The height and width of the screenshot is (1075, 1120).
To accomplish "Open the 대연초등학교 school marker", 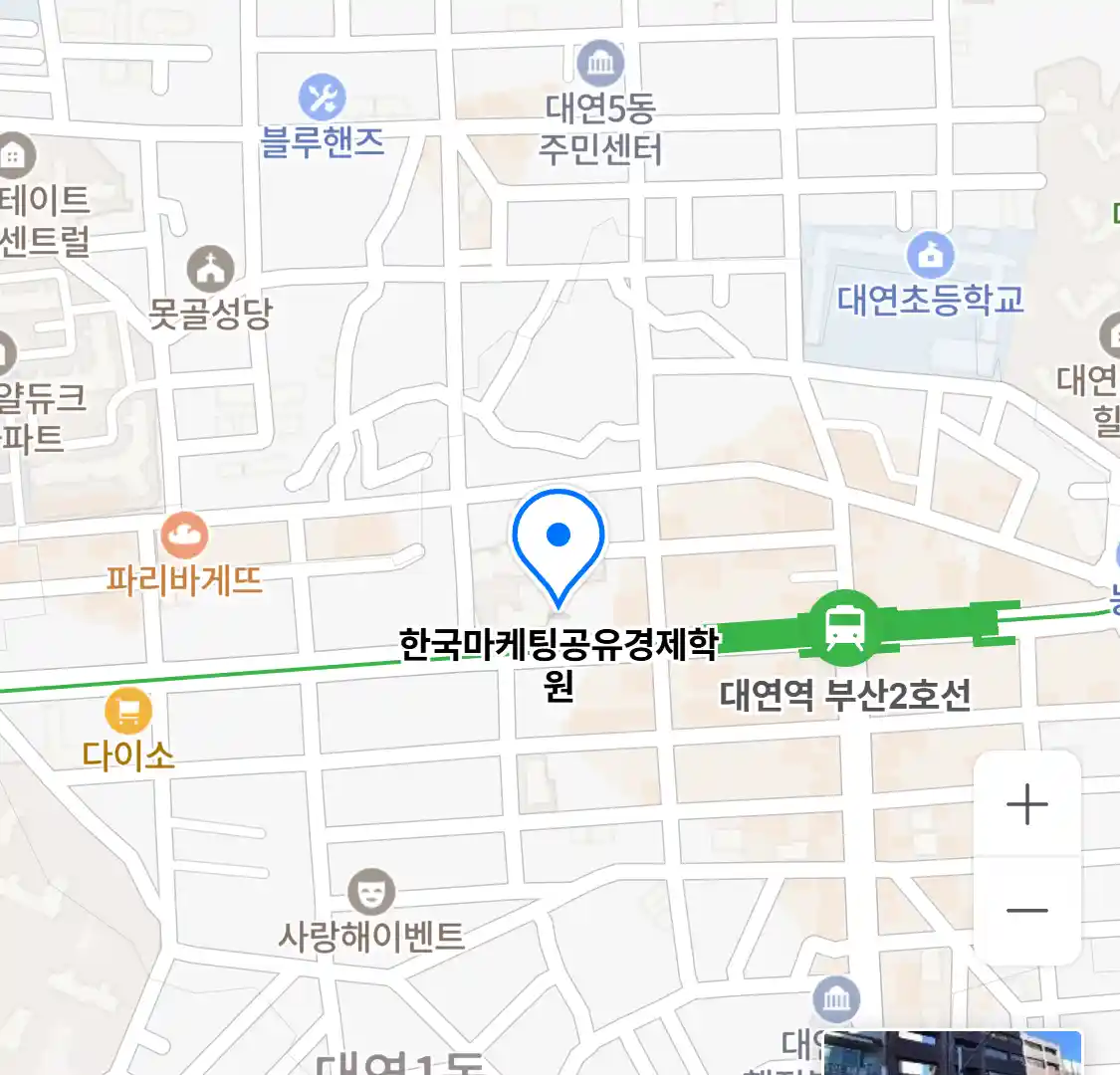I will click(930, 255).
